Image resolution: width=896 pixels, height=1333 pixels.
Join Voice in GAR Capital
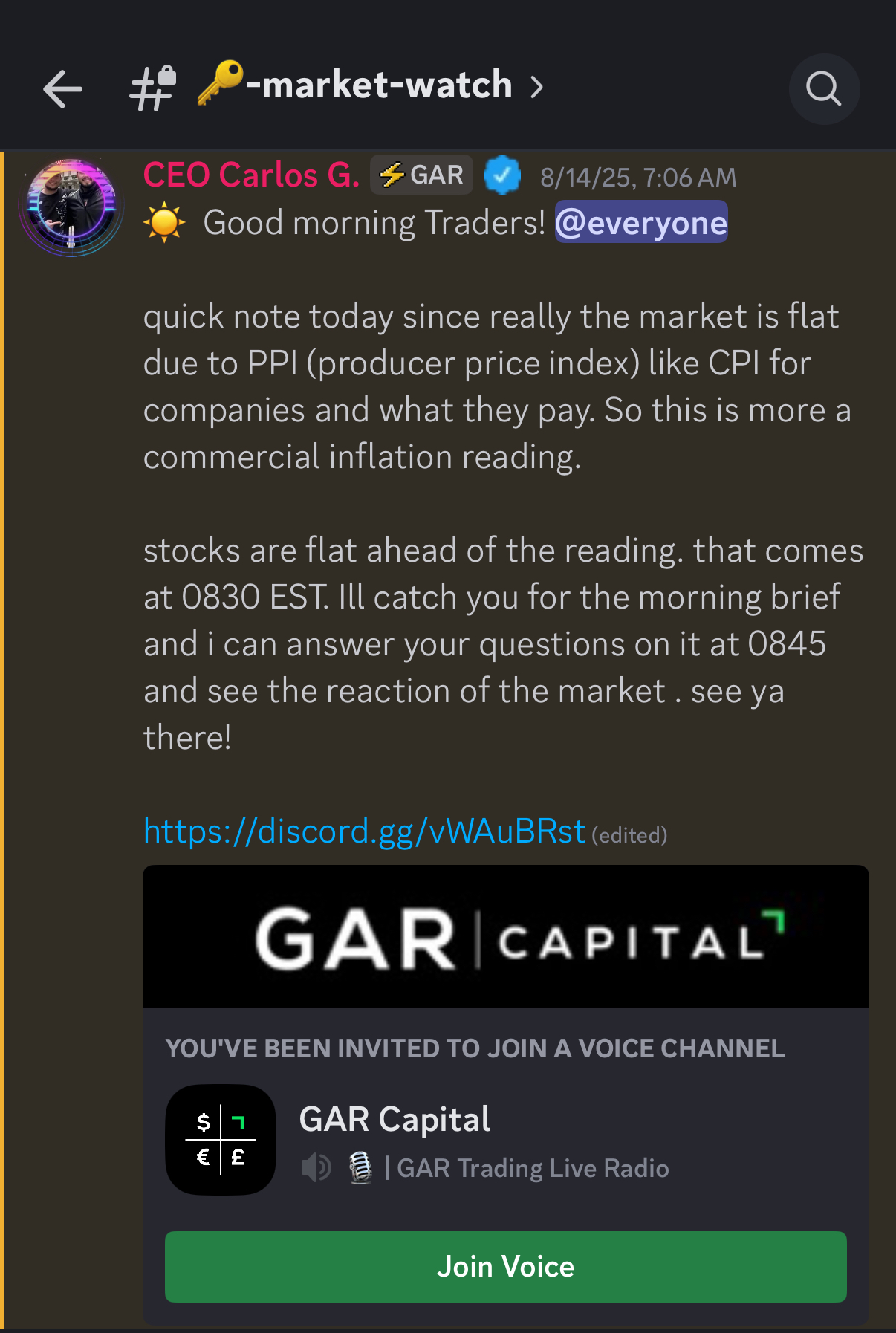(505, 1266)
